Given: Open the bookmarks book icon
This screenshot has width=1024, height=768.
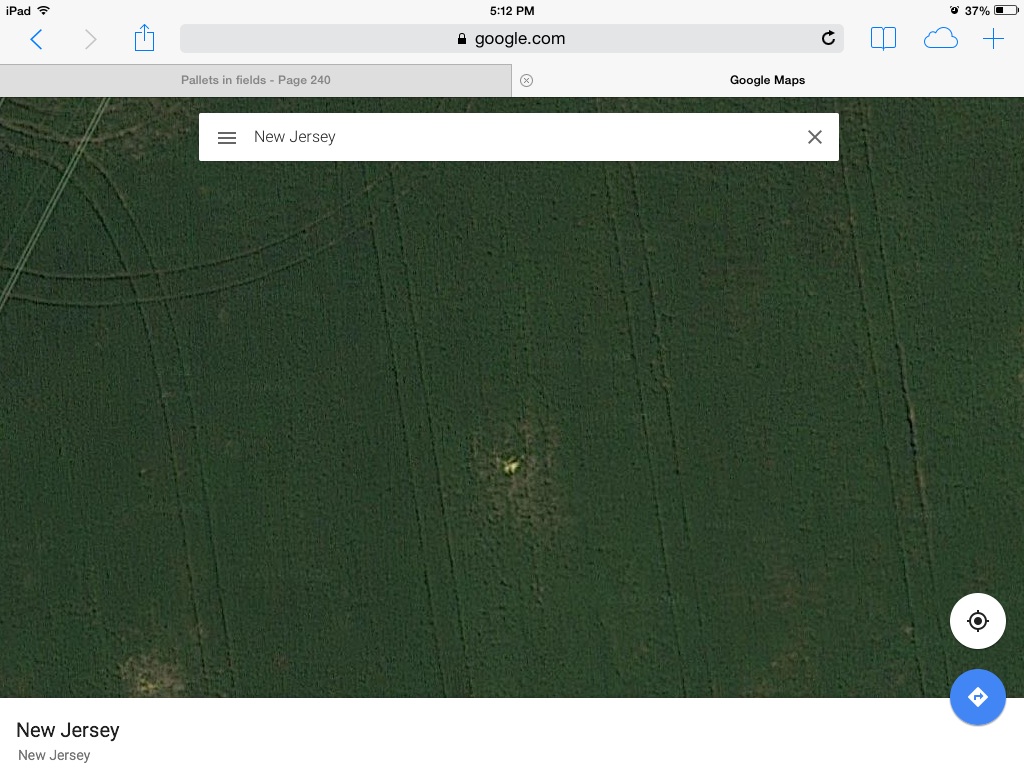Looking at the screenshot, I should click(883, 39).
